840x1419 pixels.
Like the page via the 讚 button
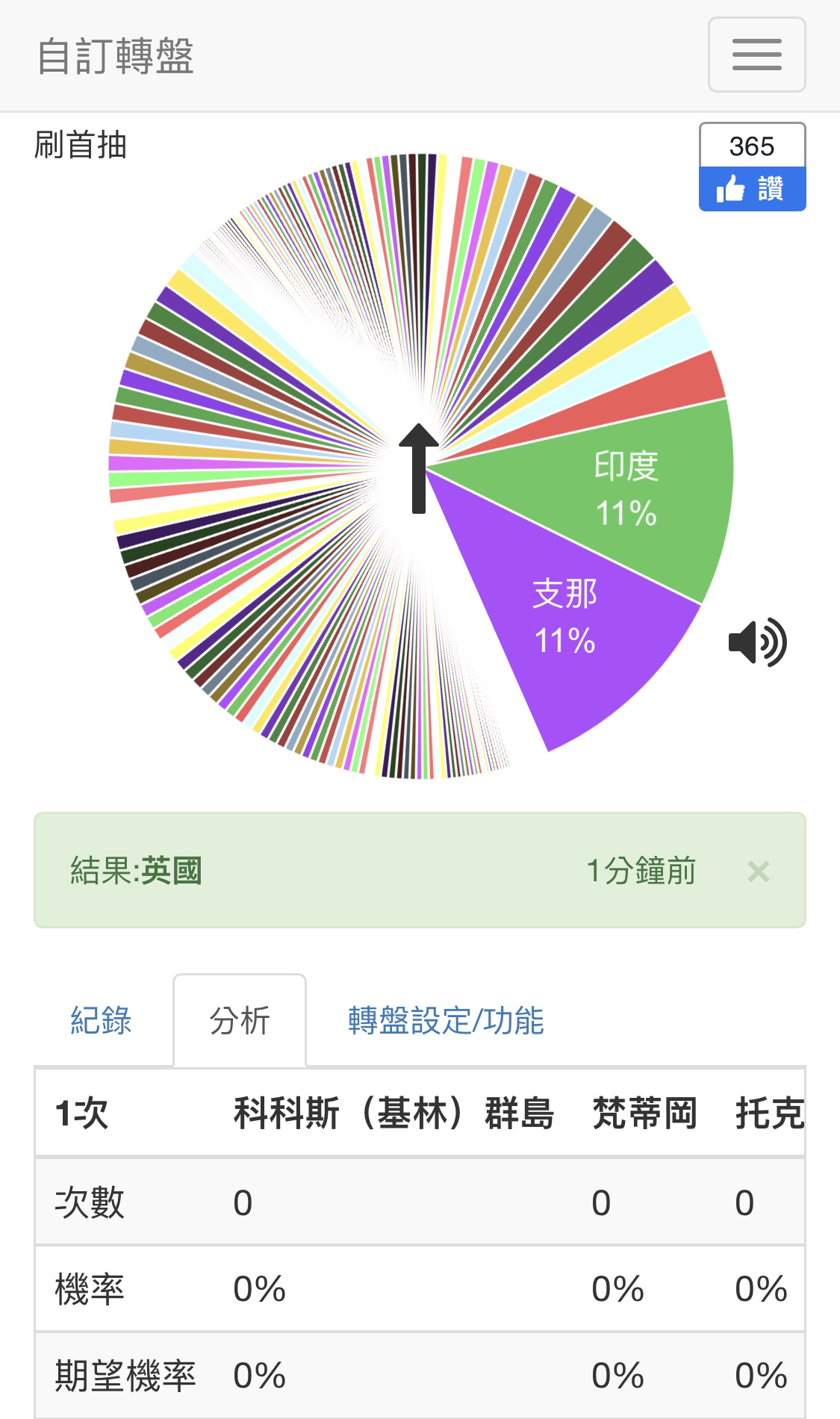click(x=752, y=188)
